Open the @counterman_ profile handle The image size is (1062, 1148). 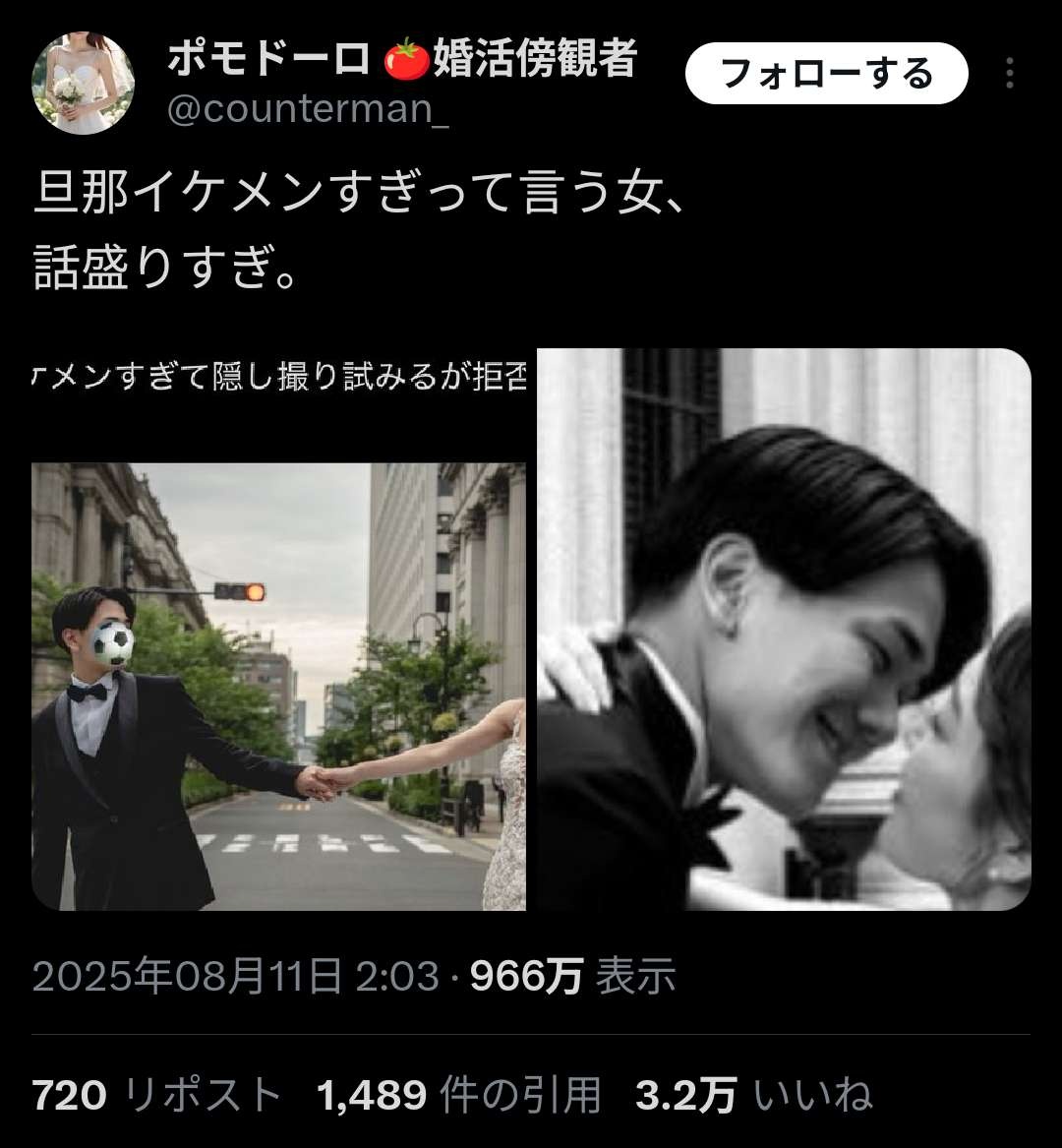pos(309,109)
